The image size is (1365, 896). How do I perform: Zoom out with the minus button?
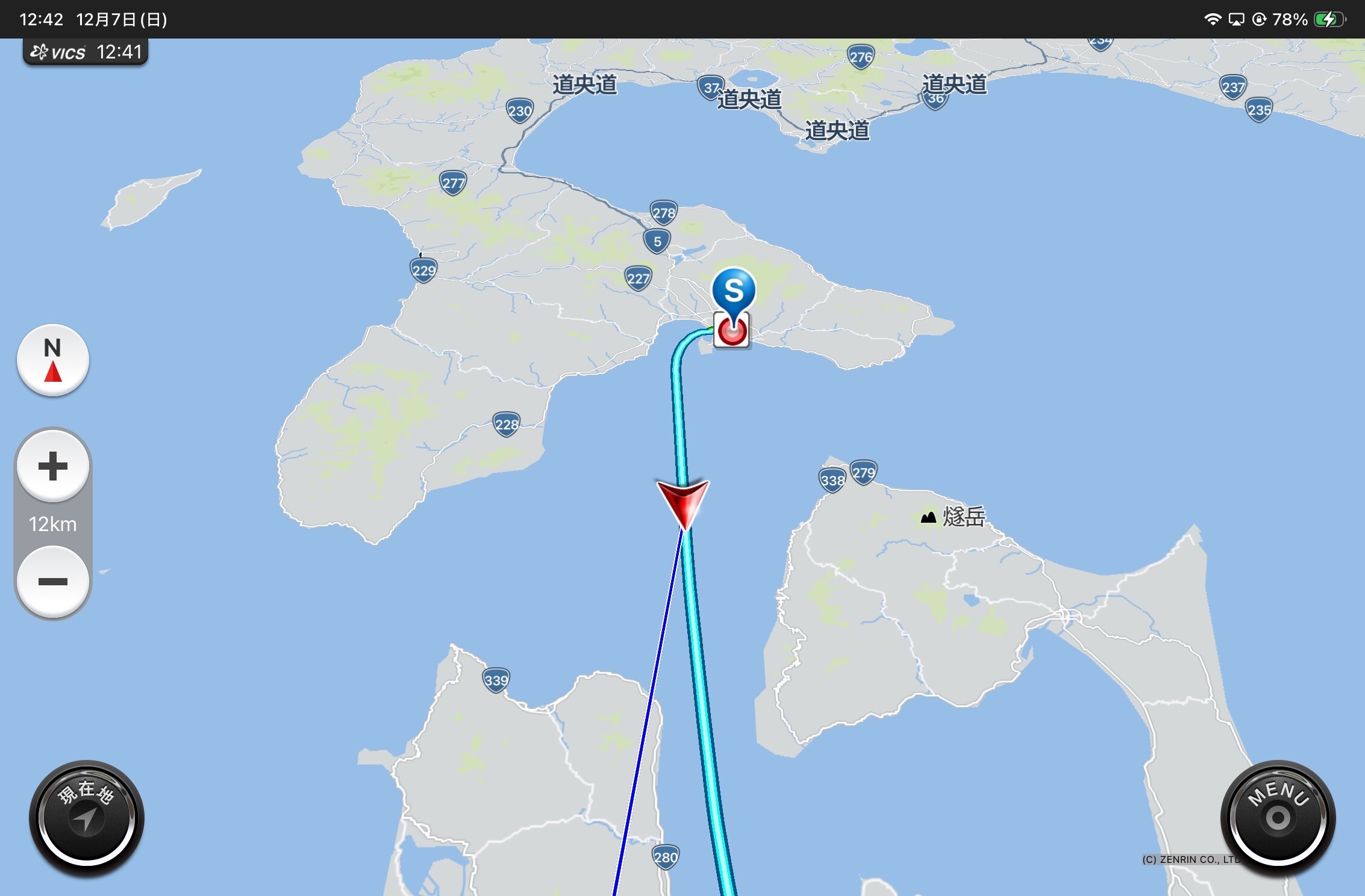(x=53, y=581)
